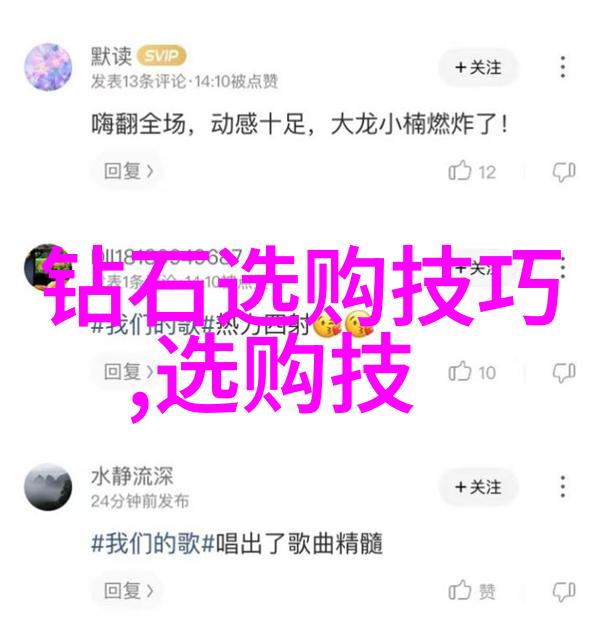The height and width of the screenshot is (638, 600).
Task: Like the comment with 10 likes
Action: click(x=472, y=372)
